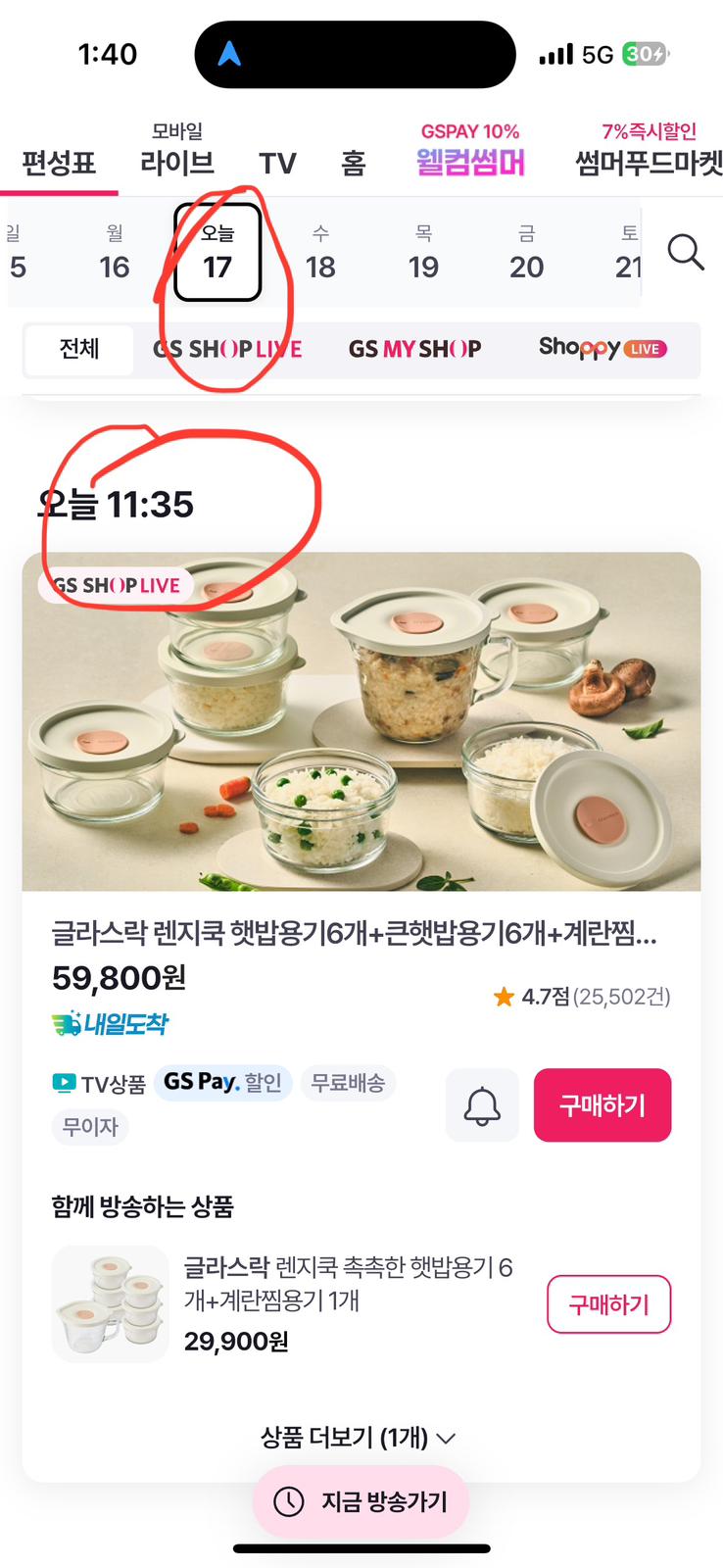Viewport: 723px width, 1568px height.
Task: Open the schedule search magnifier icon
Action: tap(686, 253)
